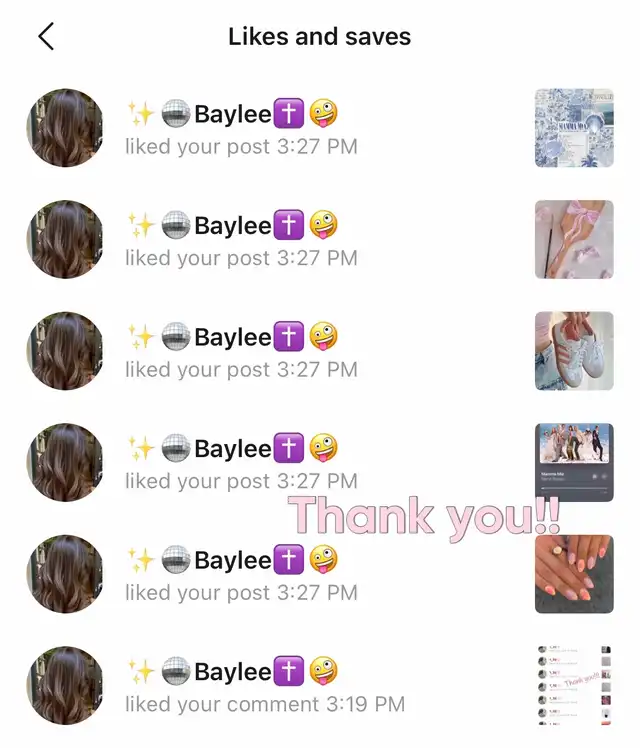Open the white sneakers post thumbnail
Screen dimensions: 640x748
(x=574, y=351)
